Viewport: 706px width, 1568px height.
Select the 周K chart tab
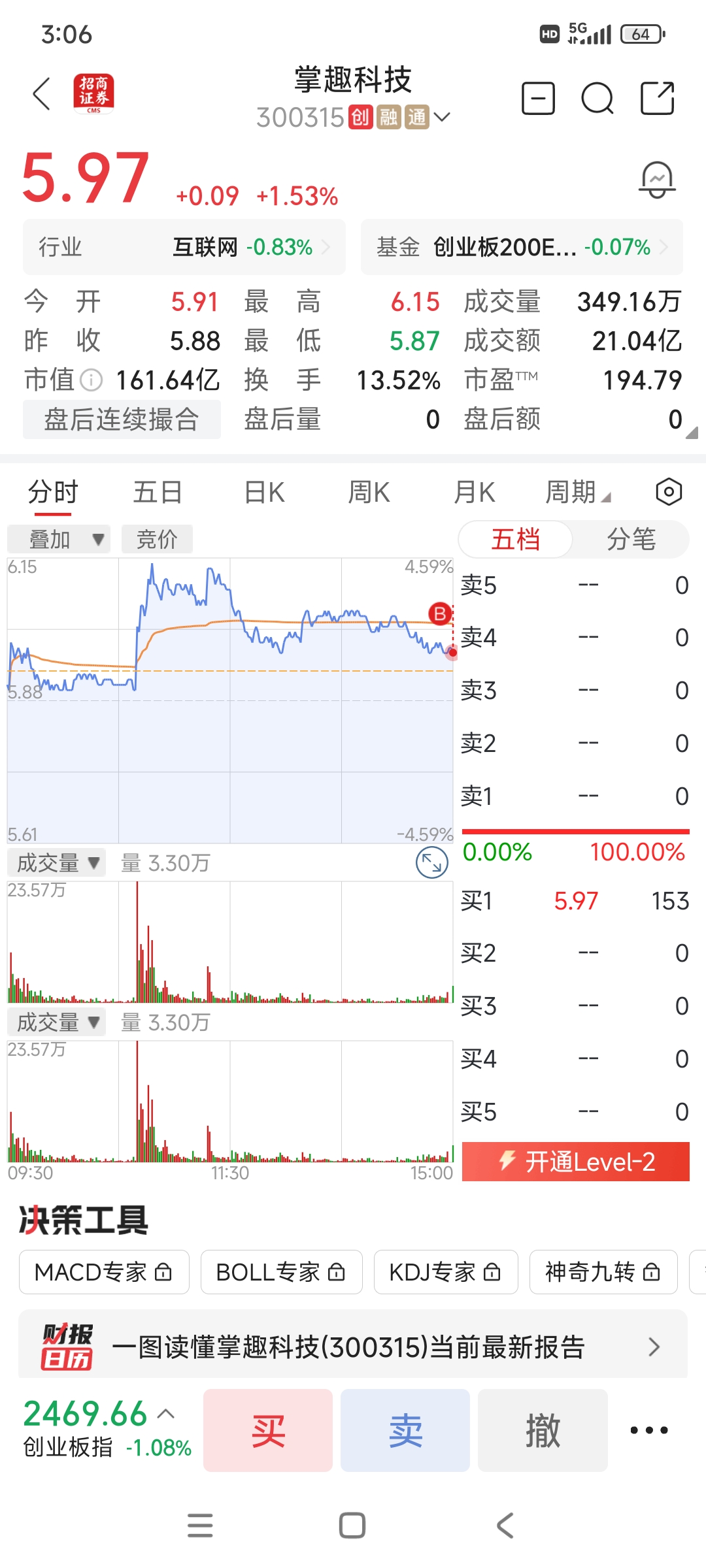pyautogui.click(x=369, y=492)
